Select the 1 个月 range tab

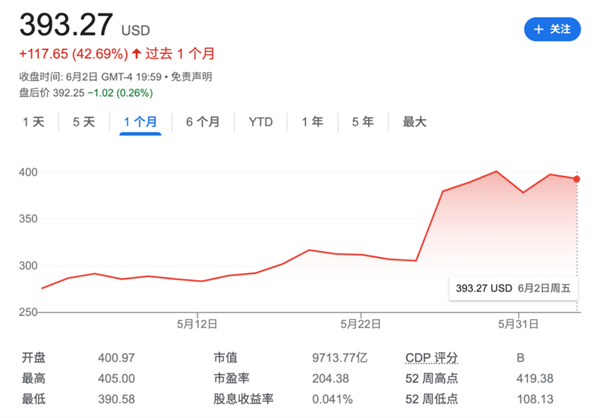click(x=141, y=122)
